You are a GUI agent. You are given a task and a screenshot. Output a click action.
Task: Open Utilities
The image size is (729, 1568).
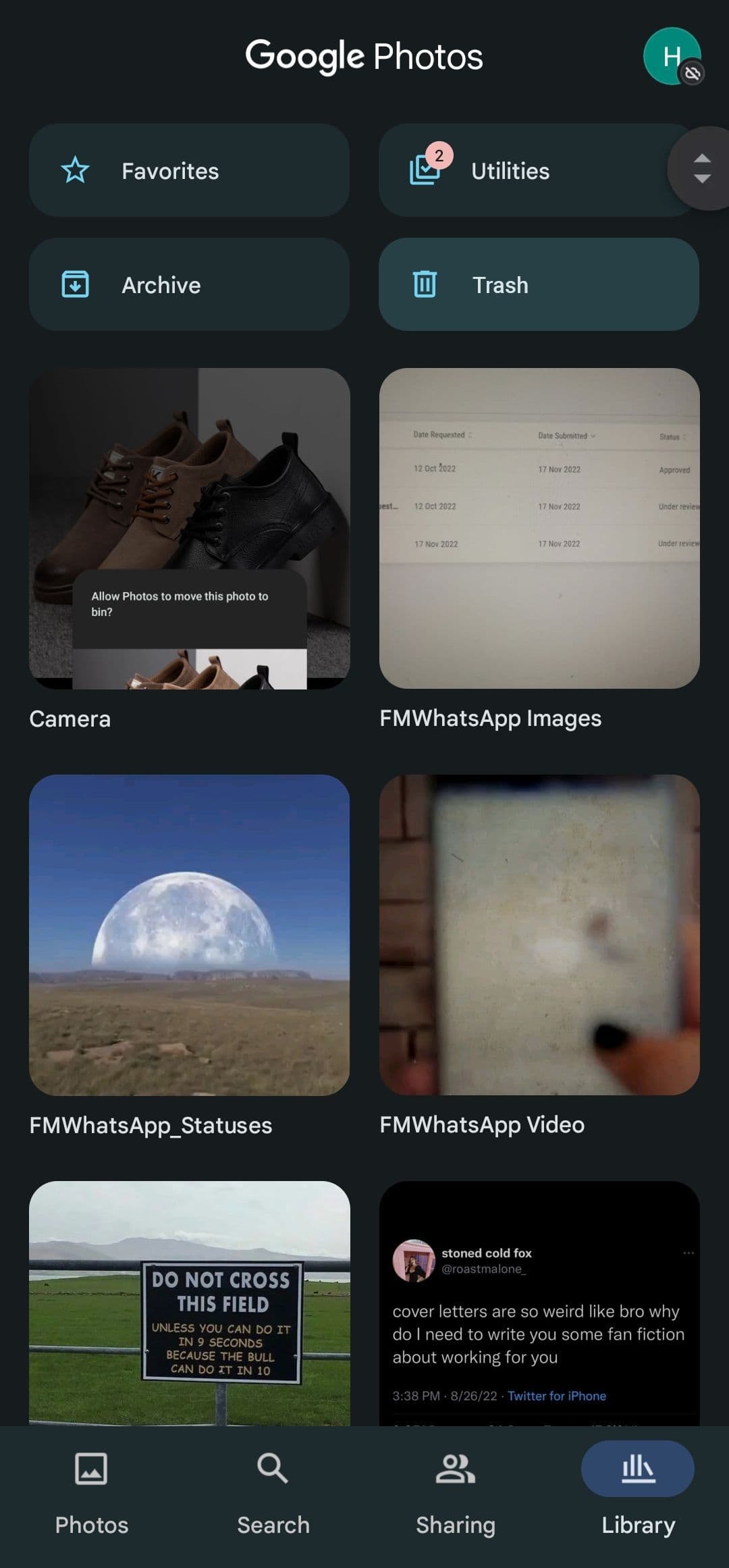pyautogui.click(x=520, y=170)
